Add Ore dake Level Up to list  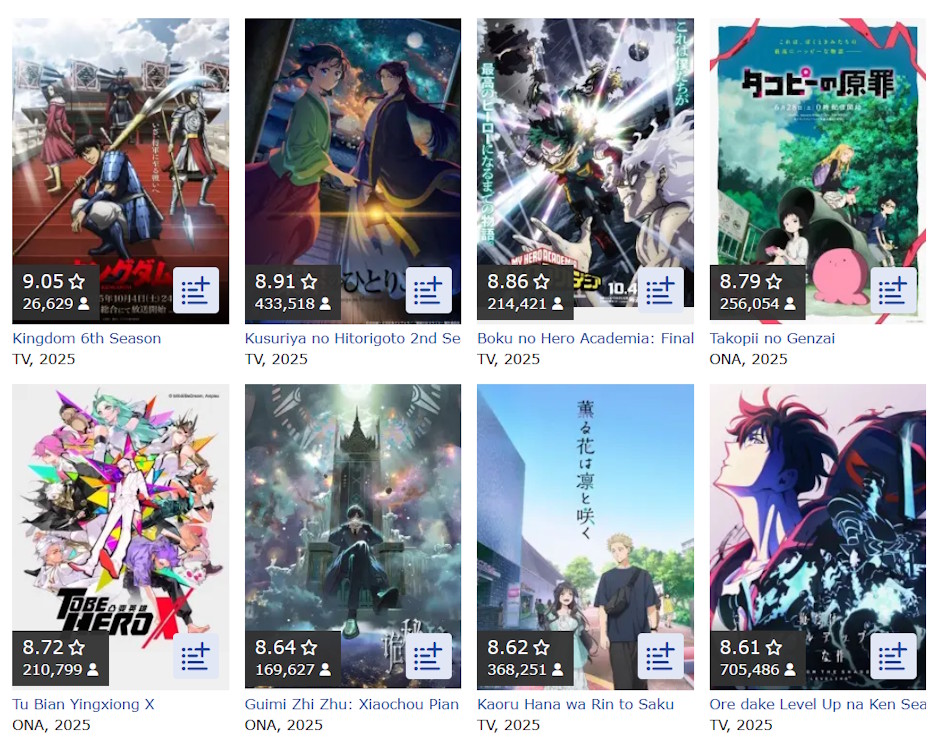click(x=893, y=657)
